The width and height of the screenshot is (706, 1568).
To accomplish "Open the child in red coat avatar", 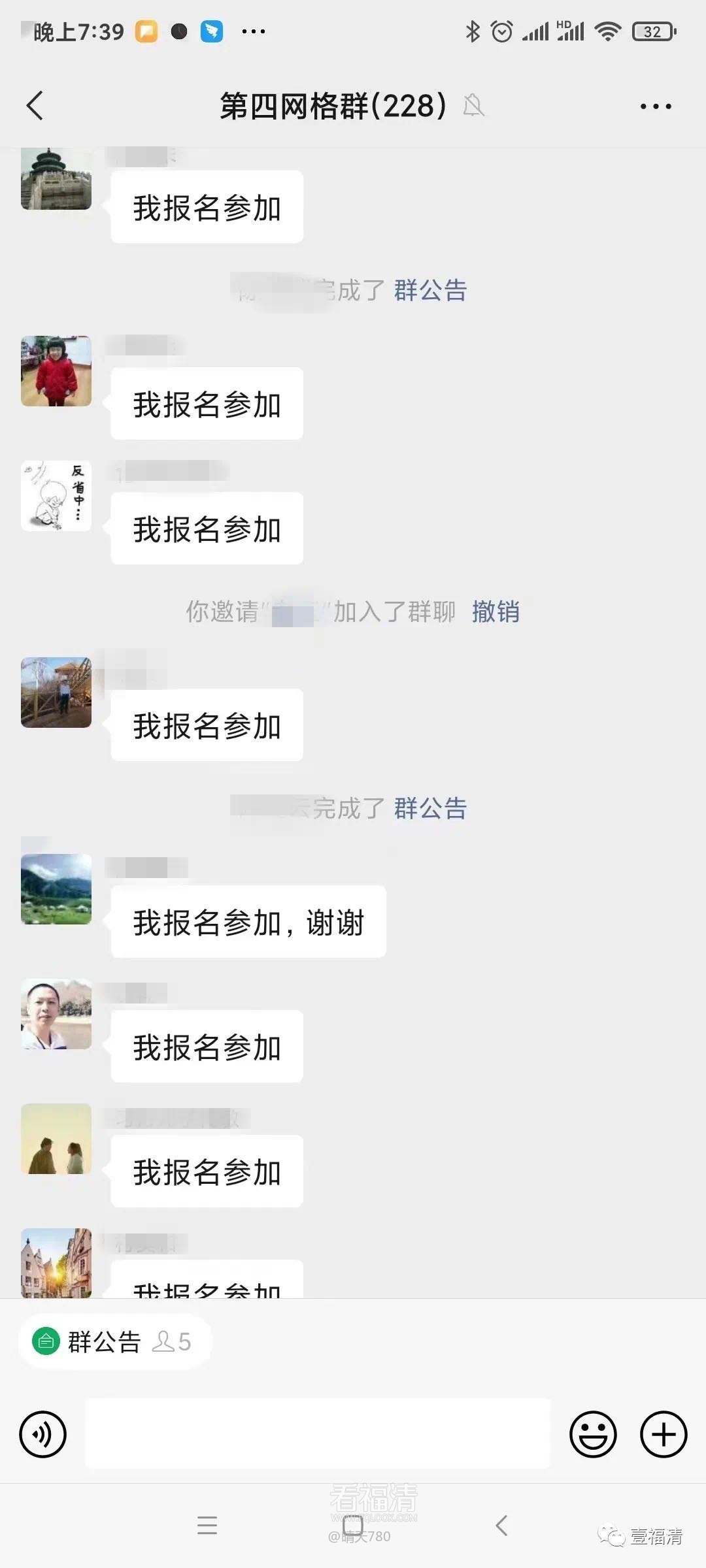I will (56, 371).
